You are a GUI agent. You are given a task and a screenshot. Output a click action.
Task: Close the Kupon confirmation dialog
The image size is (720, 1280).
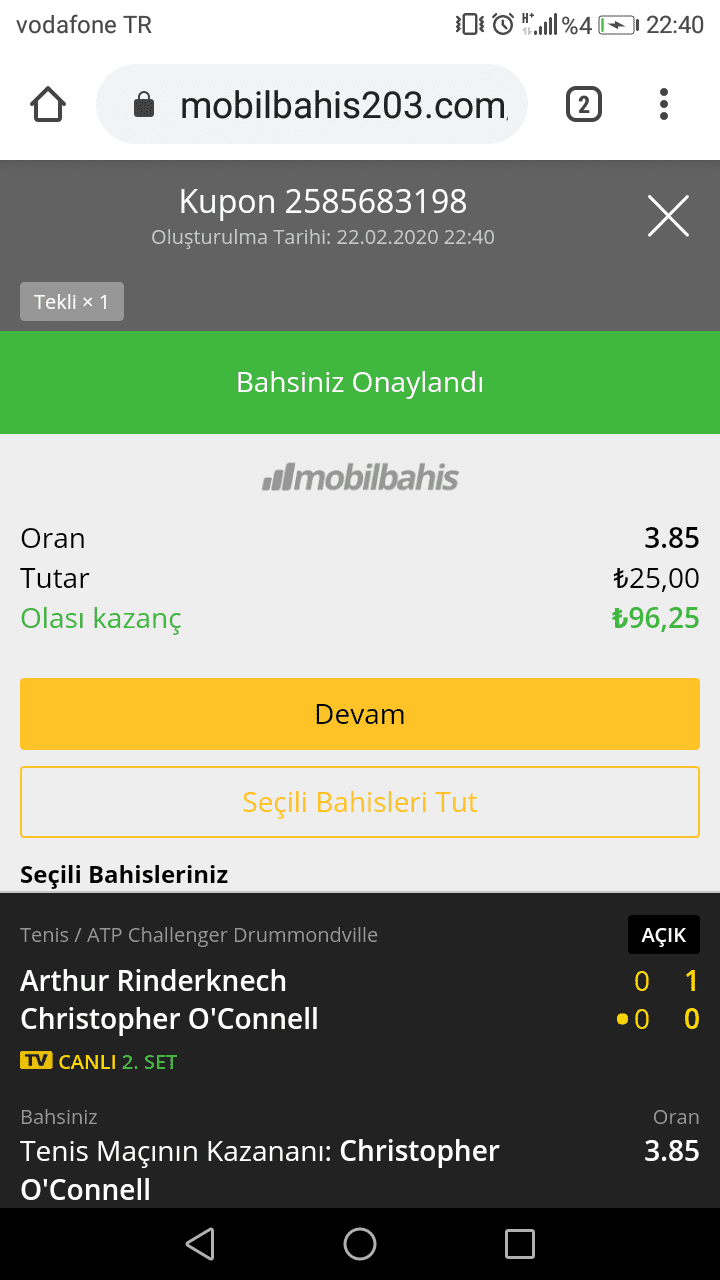[x=668, y=216]
